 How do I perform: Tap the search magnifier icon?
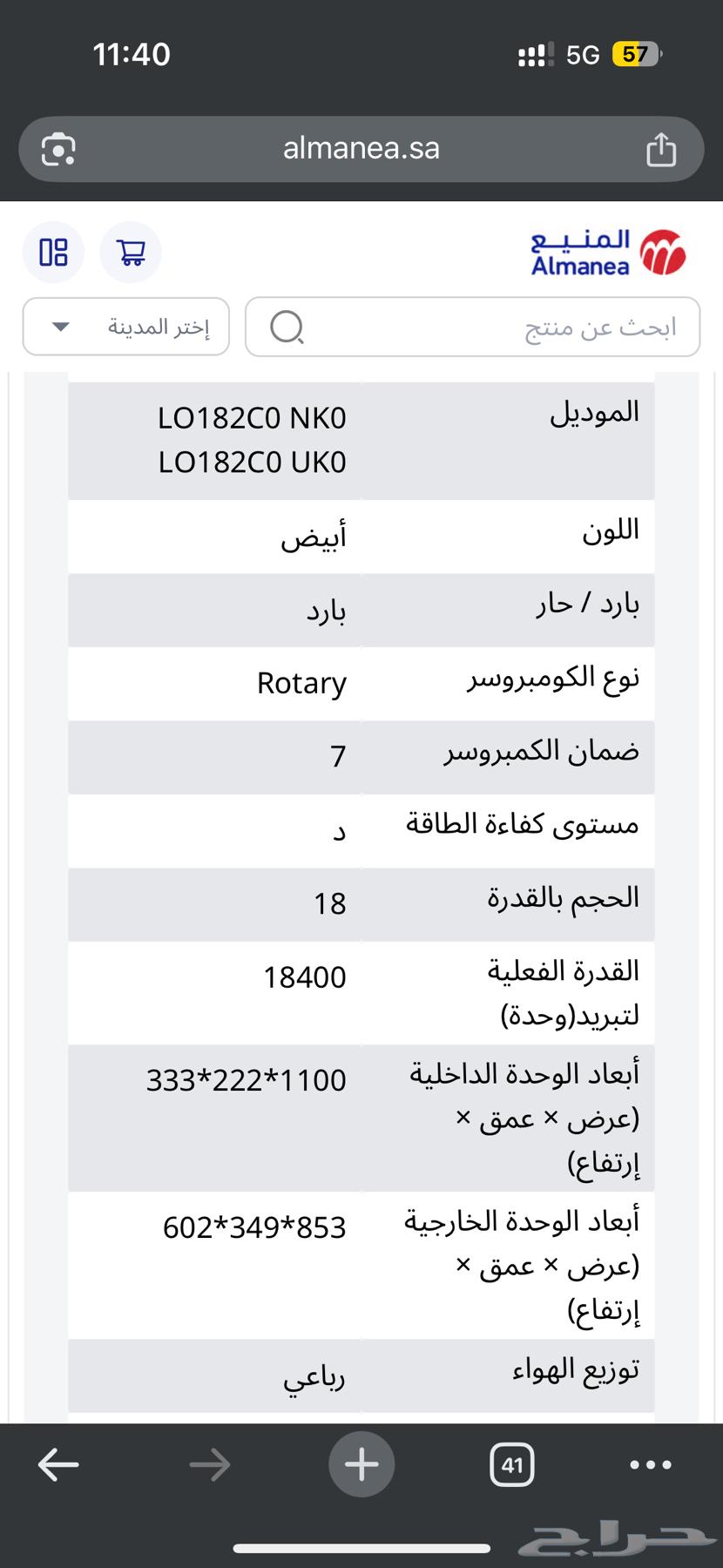(288, 328)
